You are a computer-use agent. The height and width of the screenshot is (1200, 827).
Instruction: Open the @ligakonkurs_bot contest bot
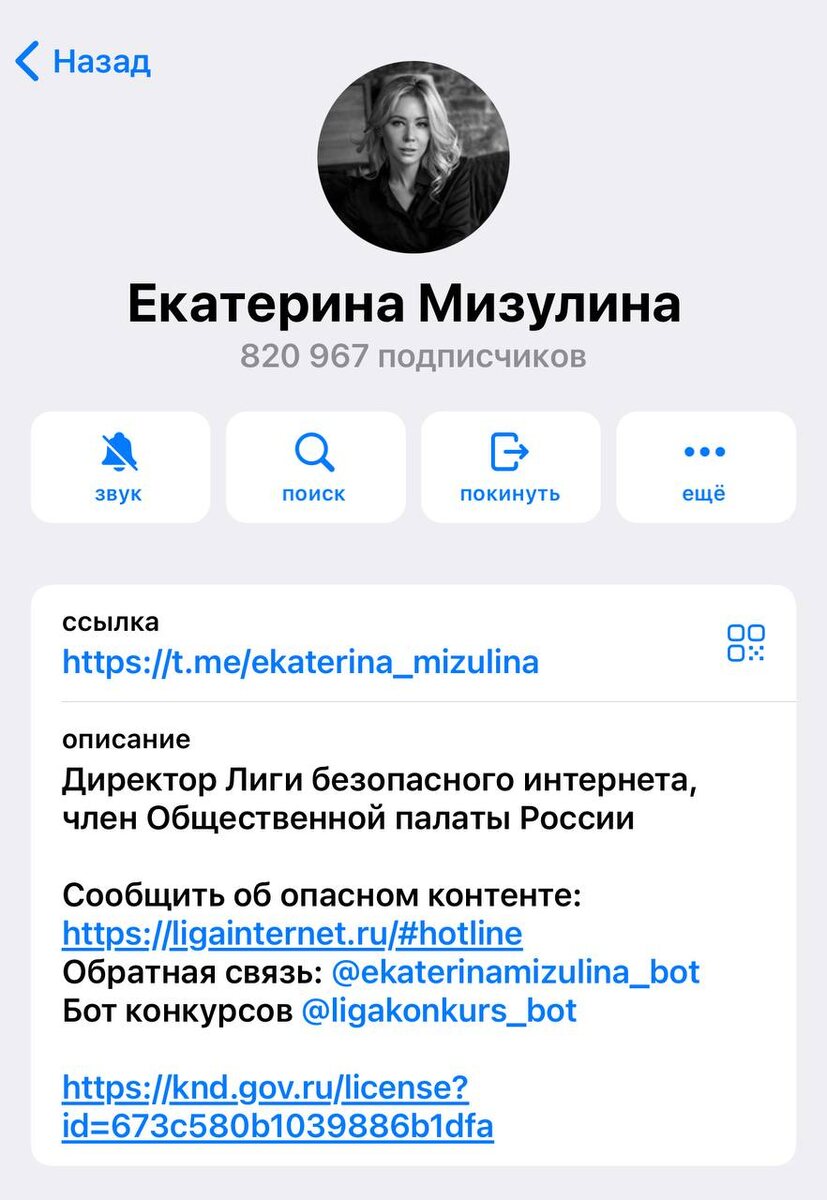point(439,1010)
